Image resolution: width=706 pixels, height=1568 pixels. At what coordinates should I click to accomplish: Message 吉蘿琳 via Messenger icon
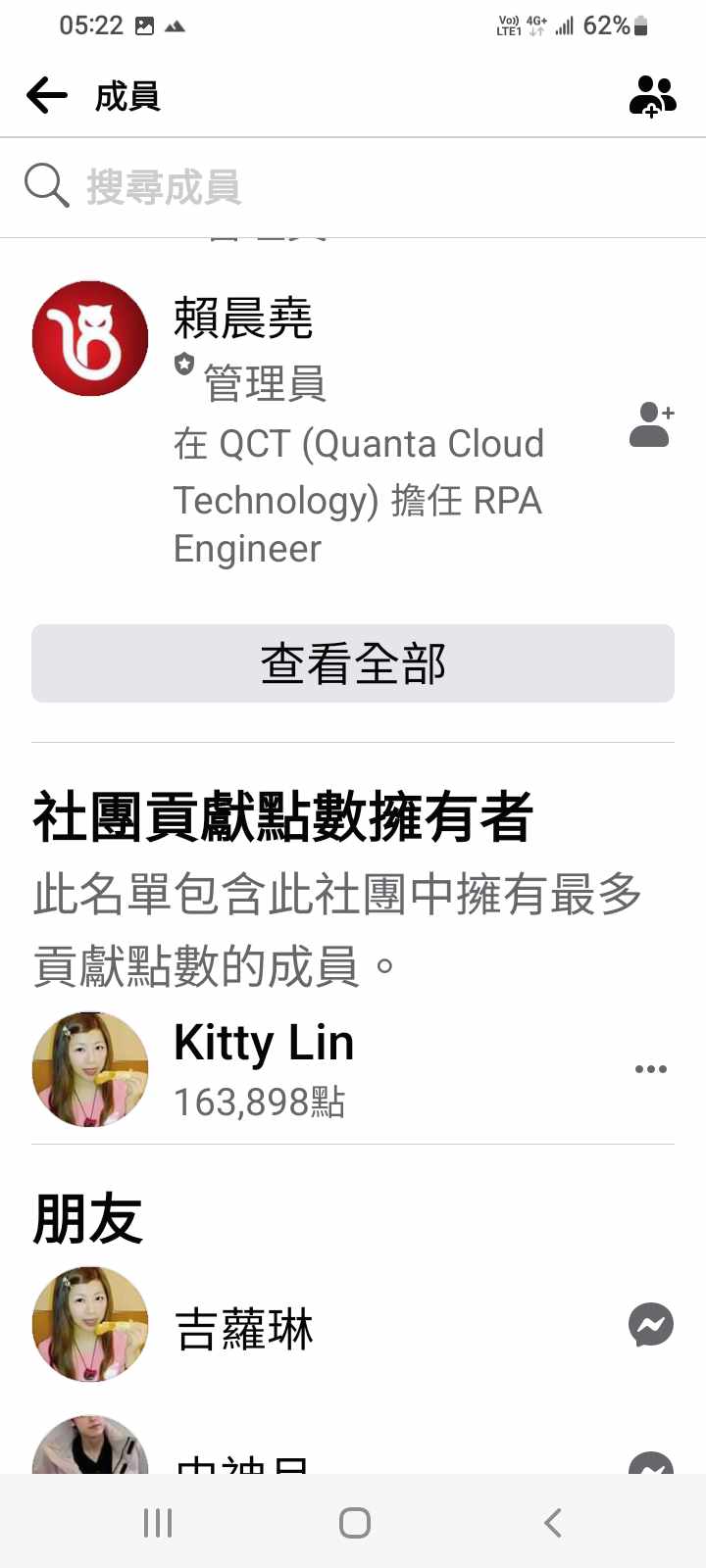point(650,1325)
